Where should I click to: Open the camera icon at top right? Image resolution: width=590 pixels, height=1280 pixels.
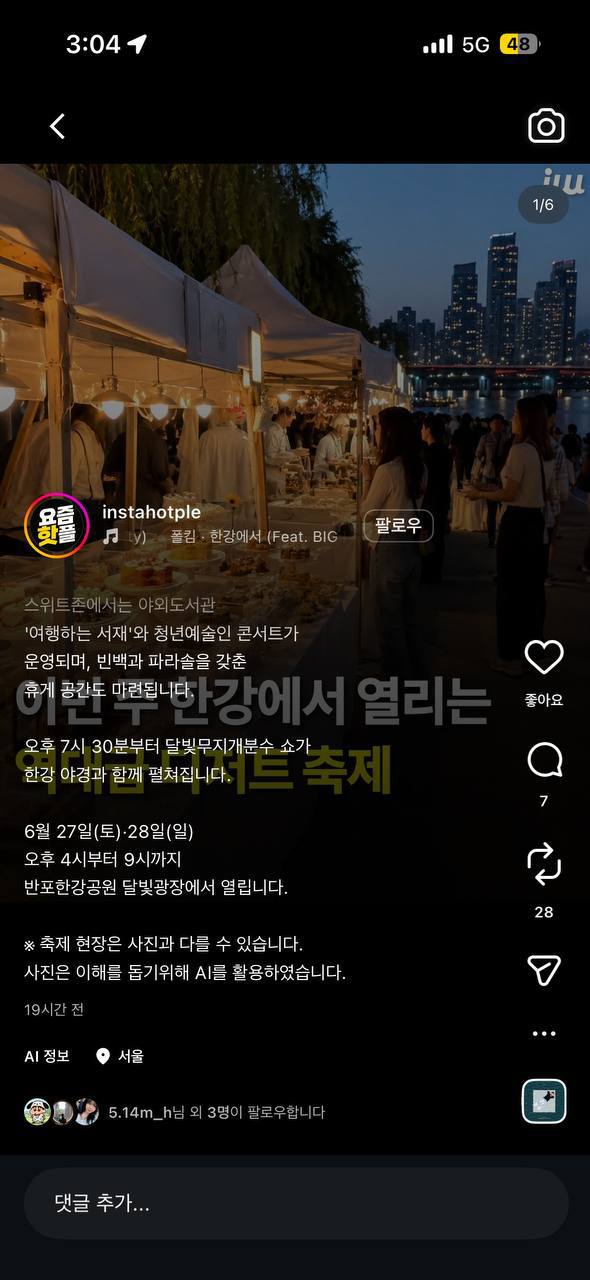pyautogui.click(x=546, y=126)
